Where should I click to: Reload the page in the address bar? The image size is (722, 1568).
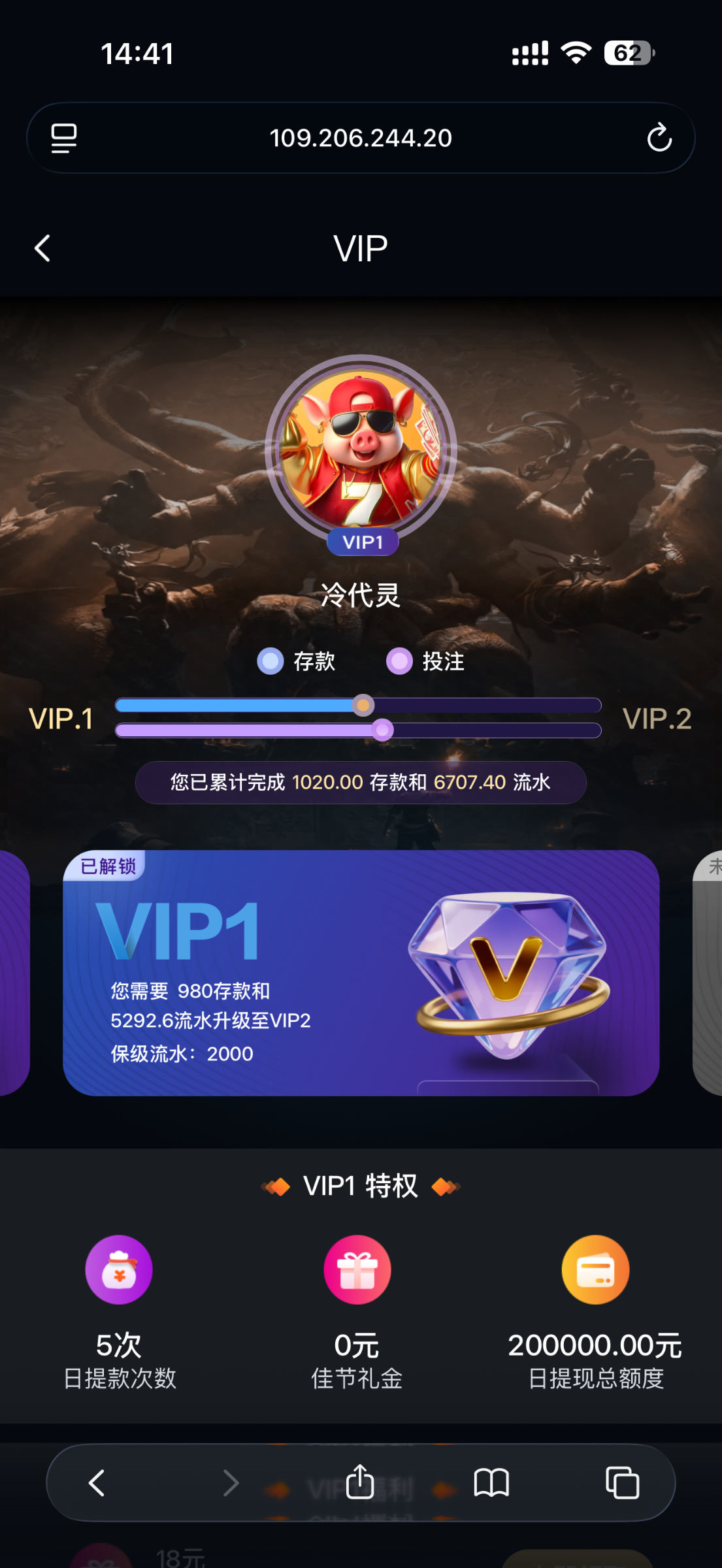click(x=659, y=138)
